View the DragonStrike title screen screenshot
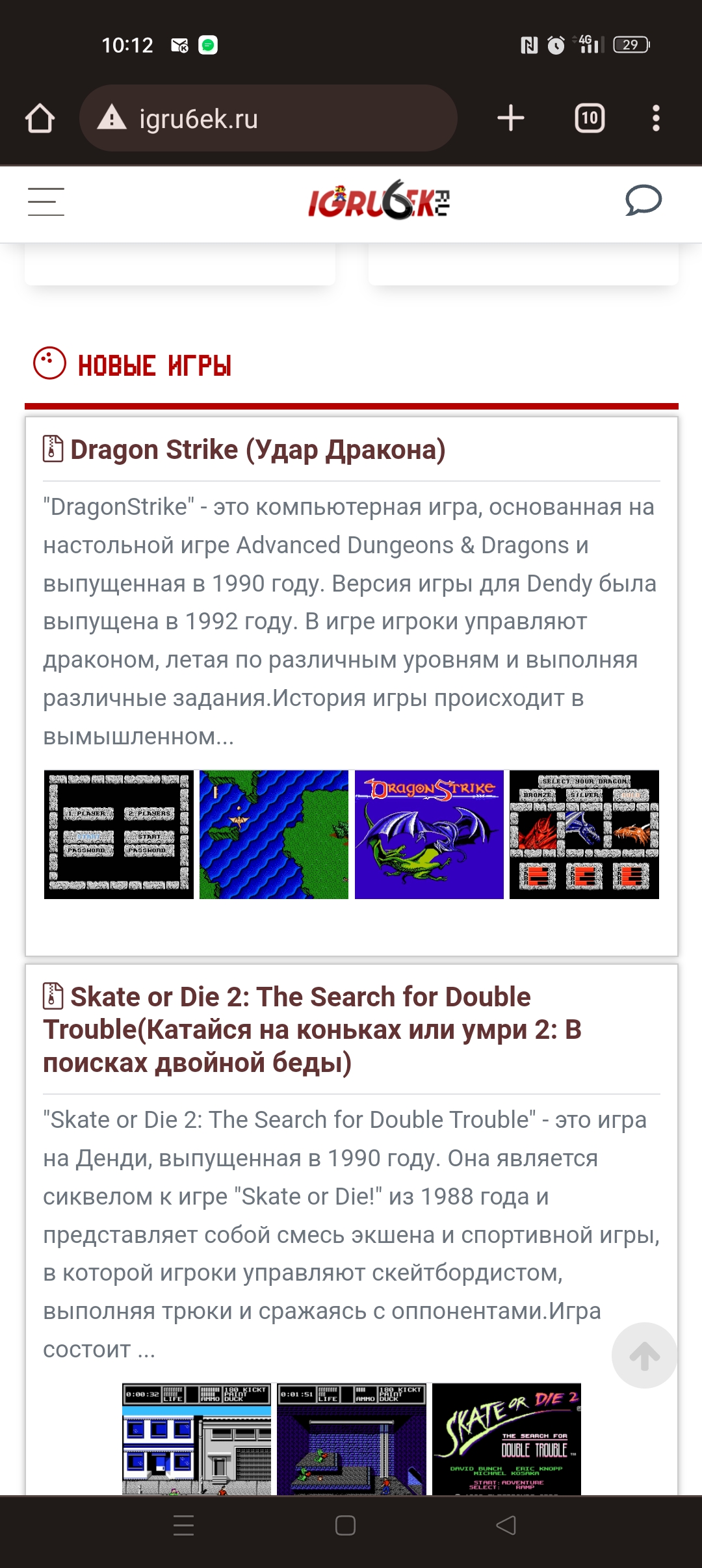This screenshot has width=702, height=1568. (429, 835)
